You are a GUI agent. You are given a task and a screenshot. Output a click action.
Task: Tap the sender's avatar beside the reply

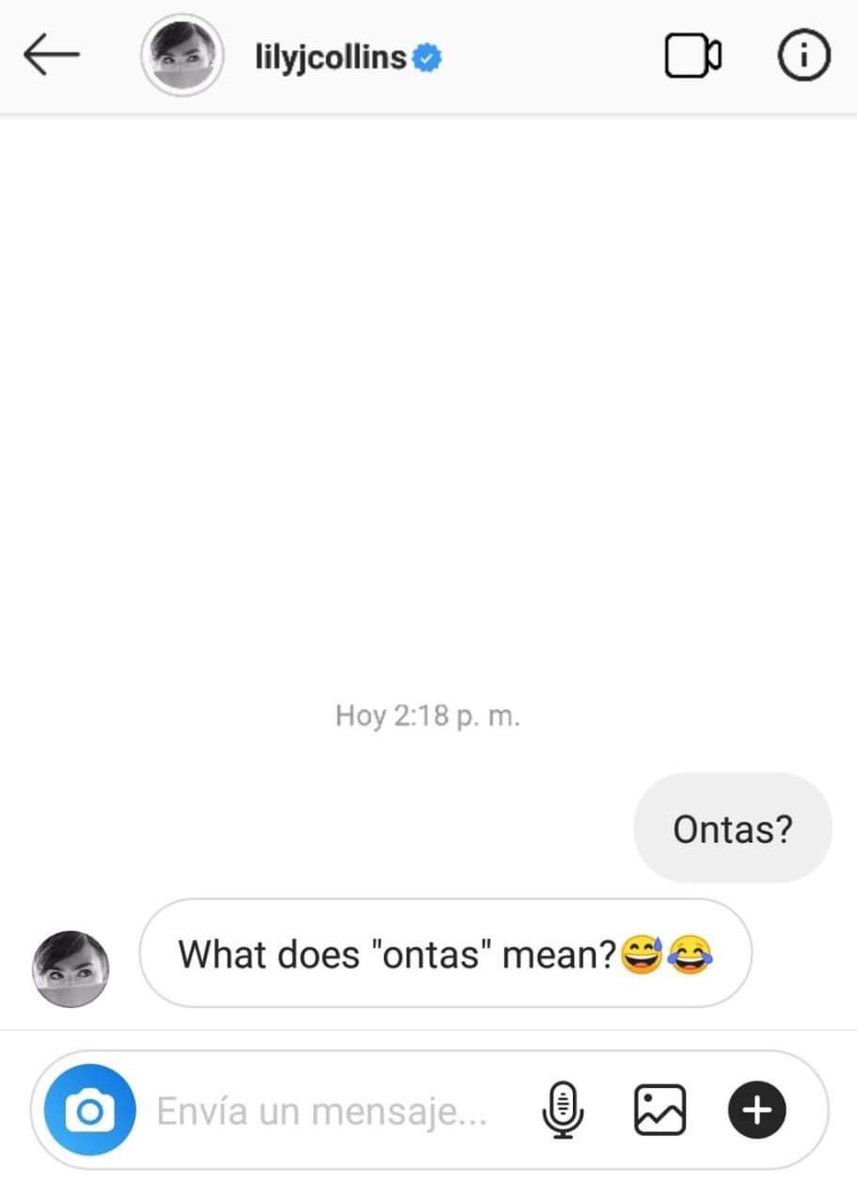click(x=71, y=968)
